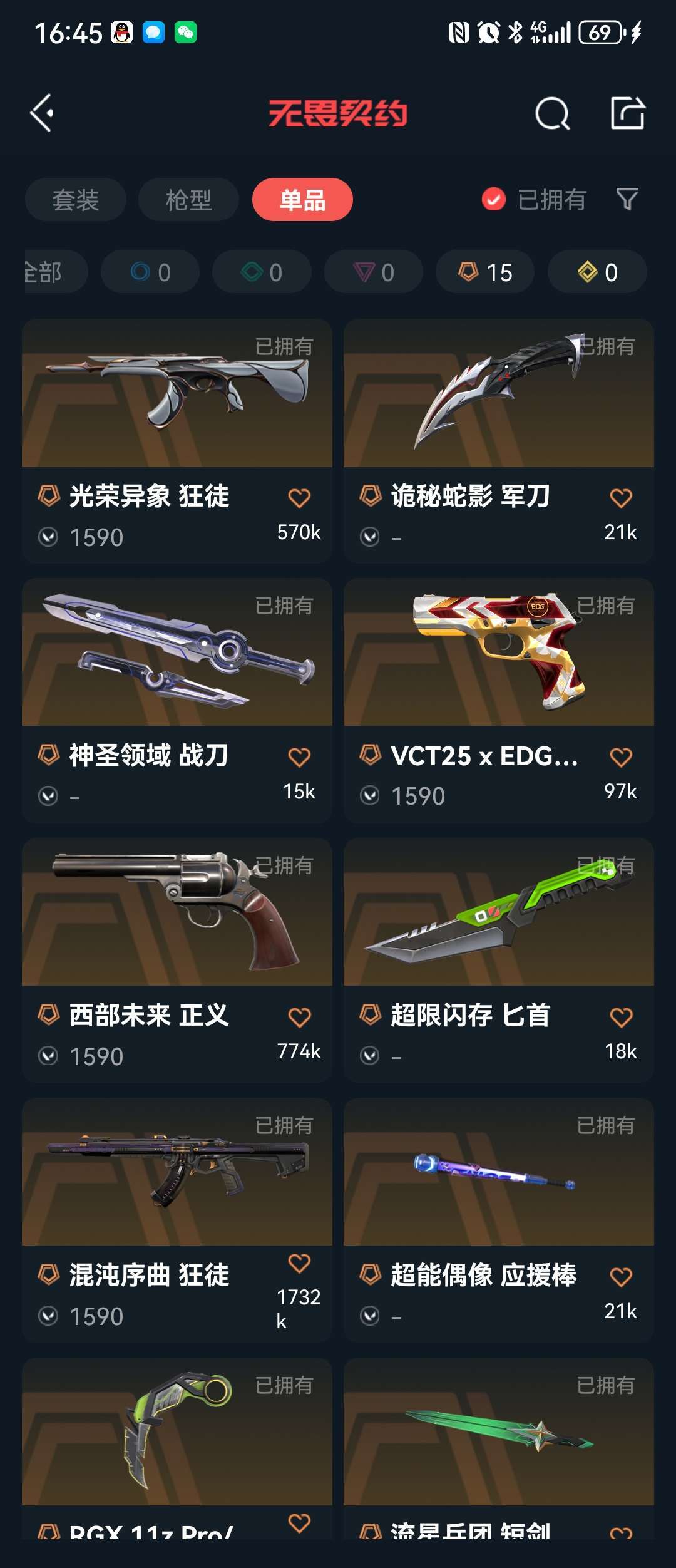Tap the share icon in header

(627, 113)
